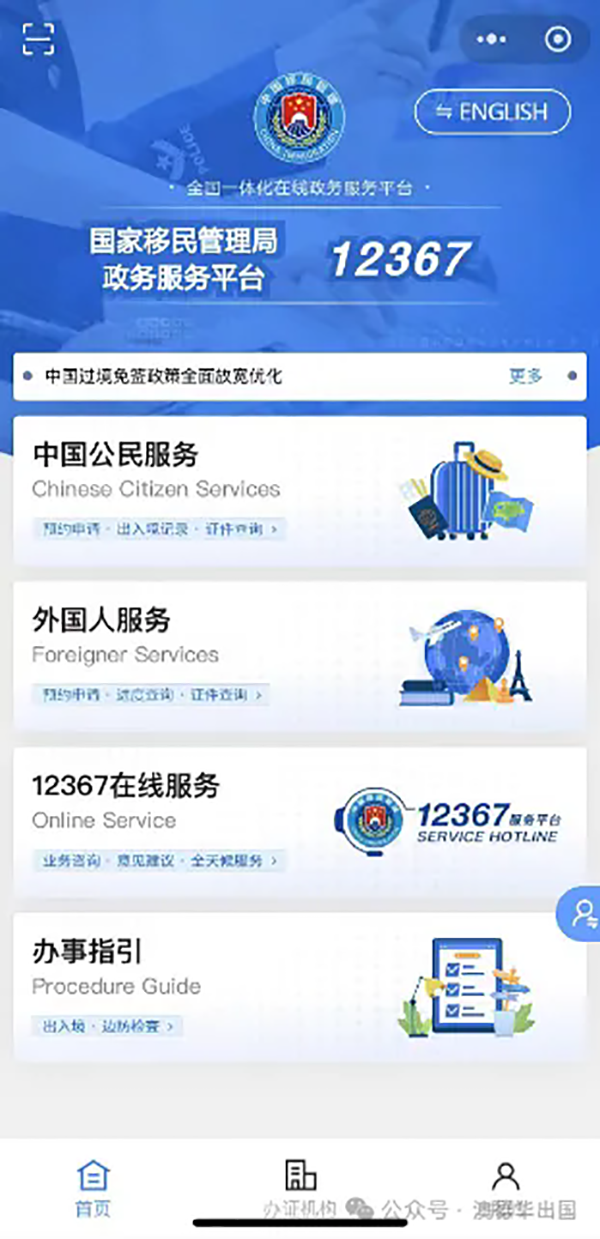Open 12367 Online Service card
Image resolution: width=600 pixels, height=1239 pixels.
[x=299, y=821]
